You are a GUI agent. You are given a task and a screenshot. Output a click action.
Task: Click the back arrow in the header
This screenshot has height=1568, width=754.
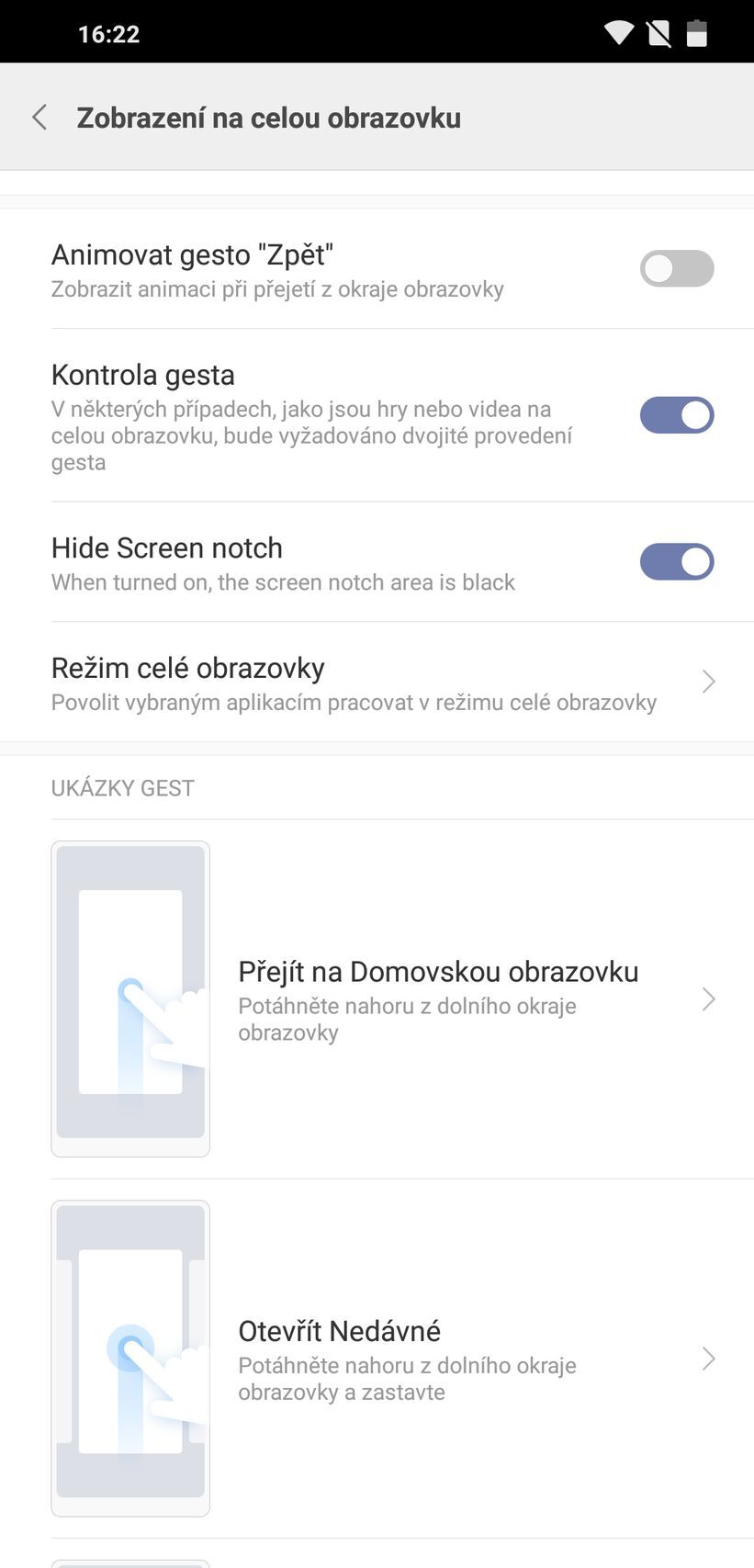click(39, 118)
